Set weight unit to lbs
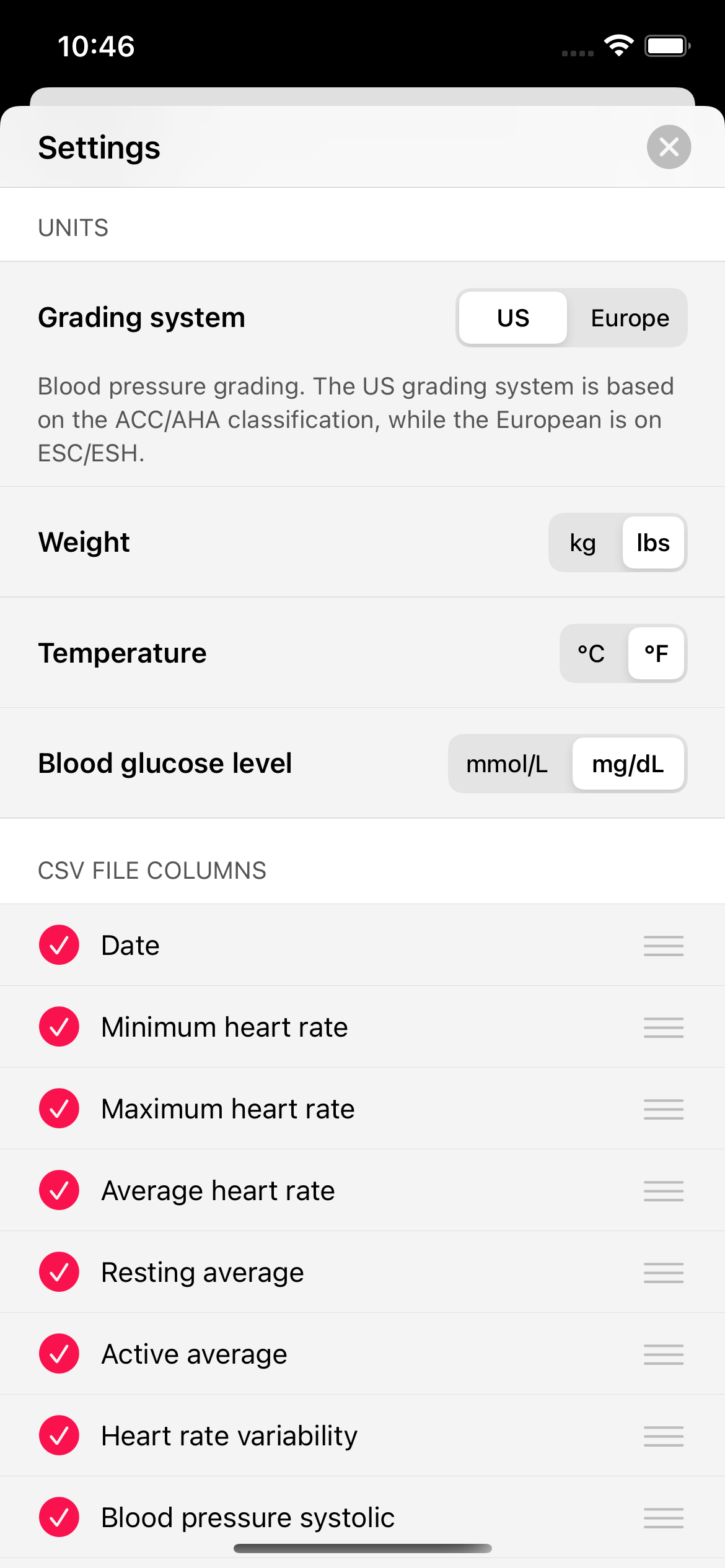The width and height of the screenshot is (725, 1568). click(653, 543)
